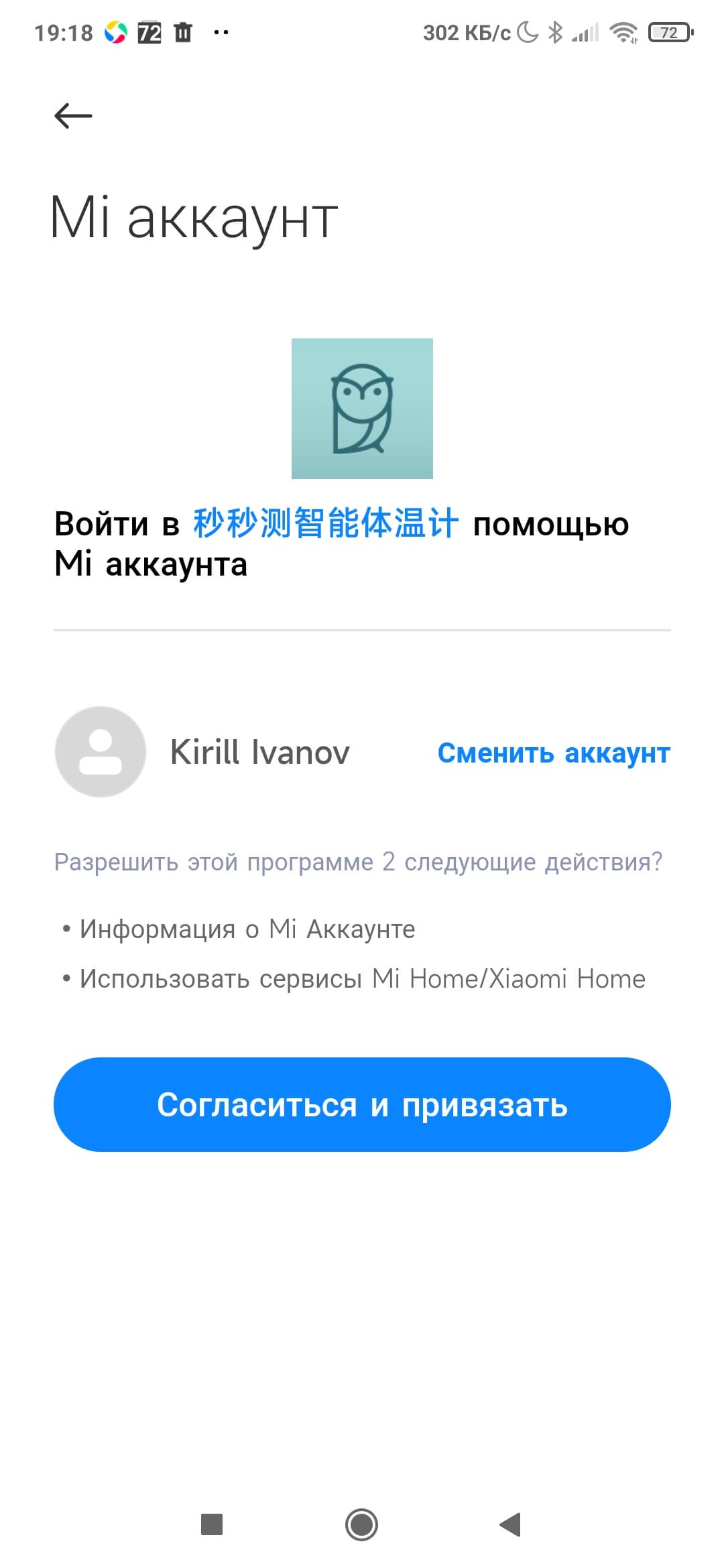This screenshot has height=1568, width=724.
Task: Open the 秒秒测智能体温计 app link
Action: 326,523
